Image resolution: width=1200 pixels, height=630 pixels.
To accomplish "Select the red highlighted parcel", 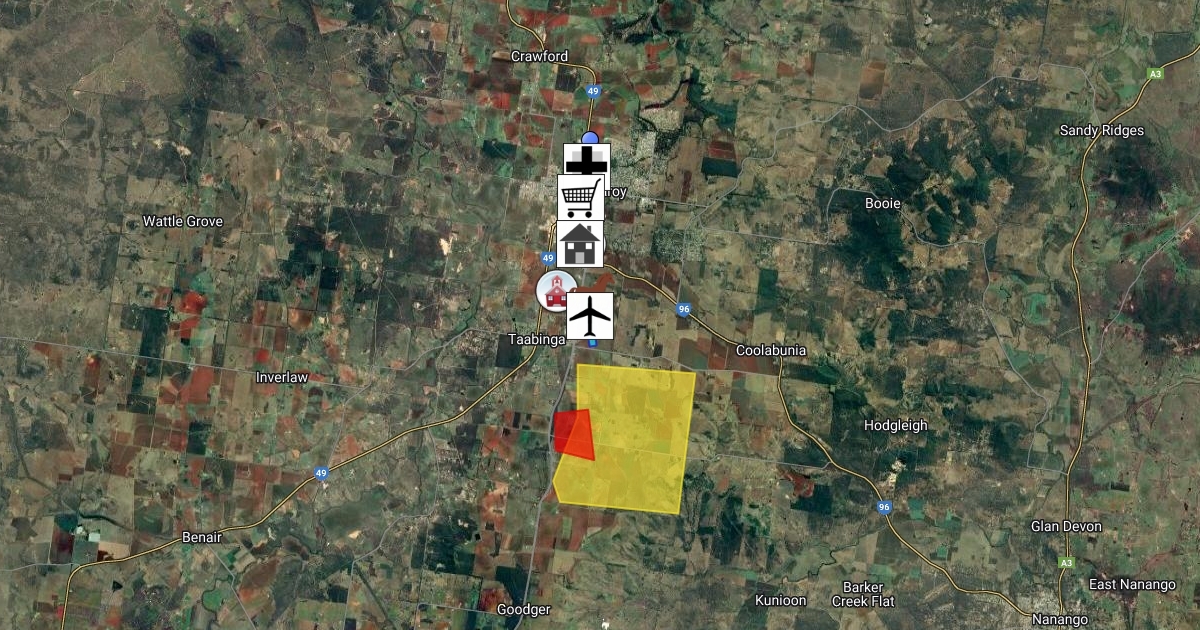I will click(574, 435).
